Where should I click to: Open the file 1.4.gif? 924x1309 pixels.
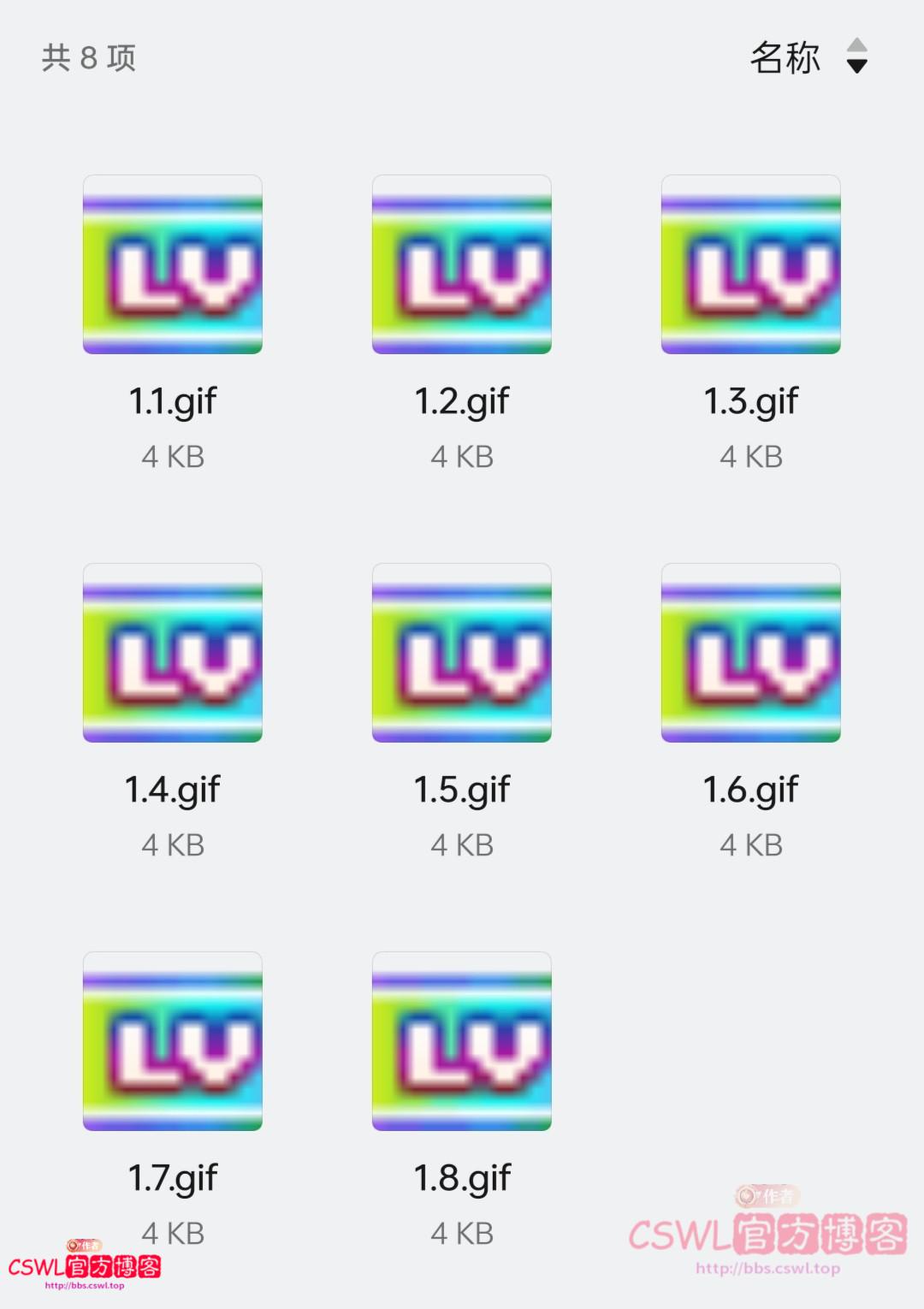click(173, 653)
